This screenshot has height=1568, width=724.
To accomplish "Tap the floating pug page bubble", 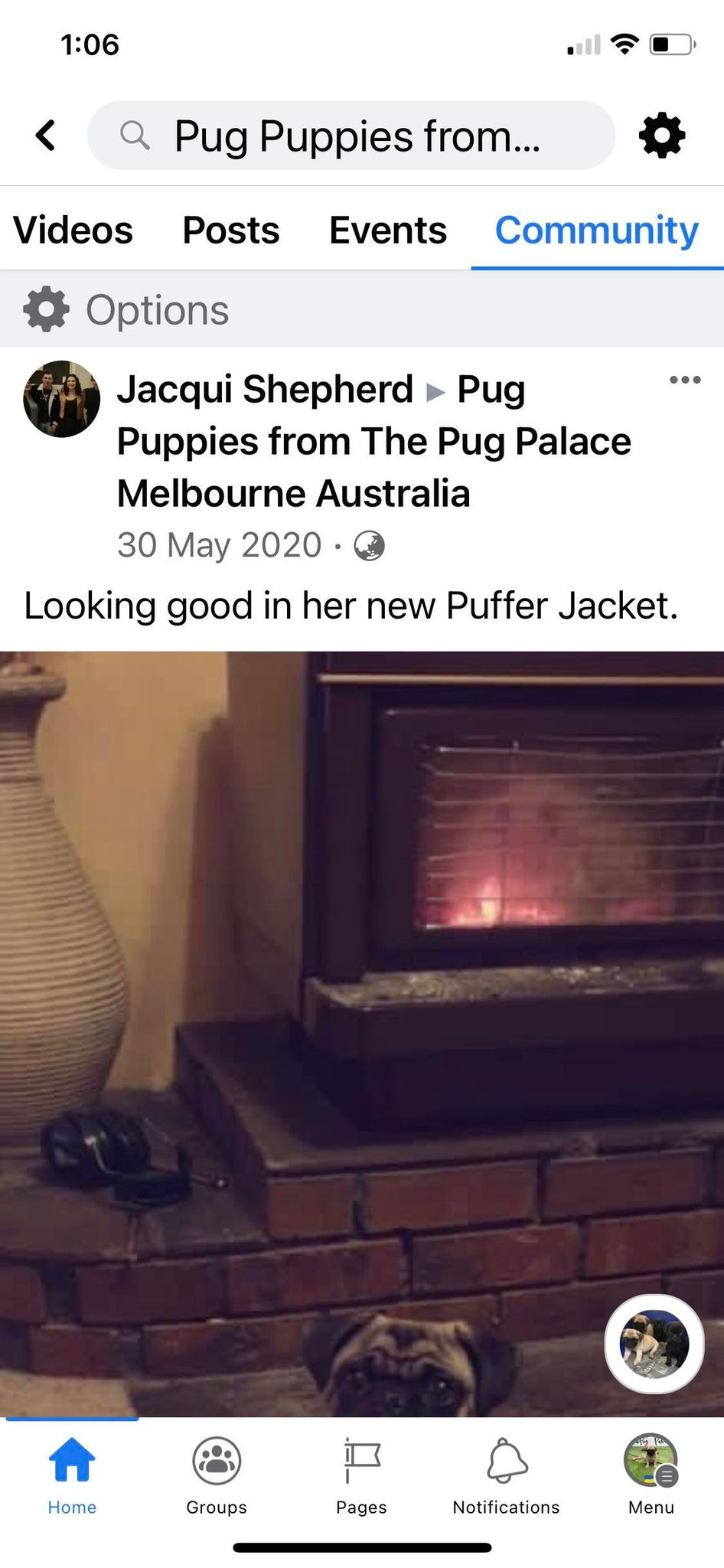I will (x=654, y=1344).
